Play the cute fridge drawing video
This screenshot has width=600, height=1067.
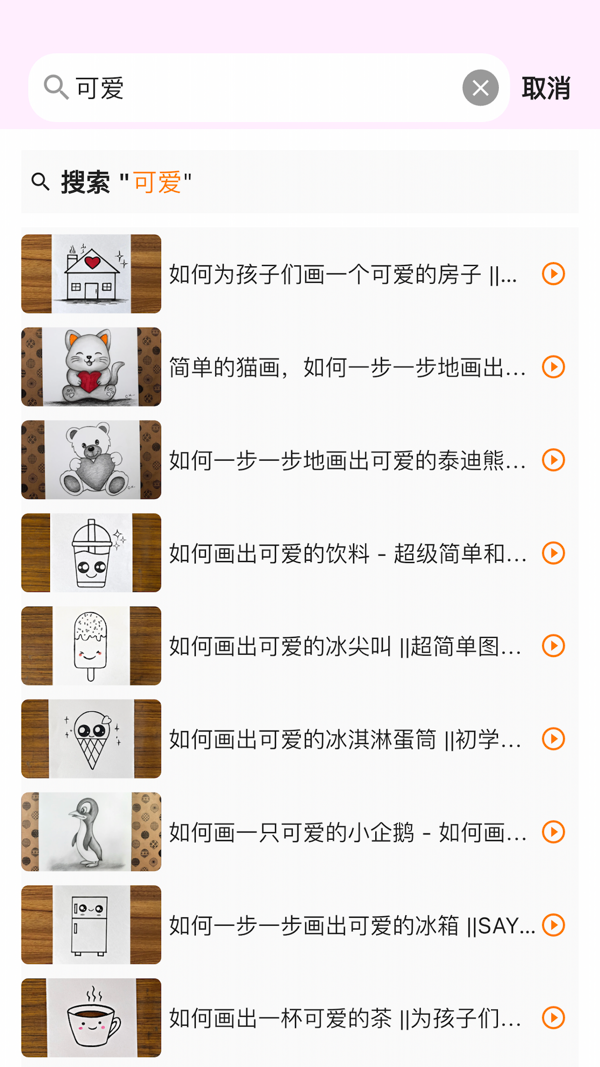pyautogui.click(x=553, y=925)
